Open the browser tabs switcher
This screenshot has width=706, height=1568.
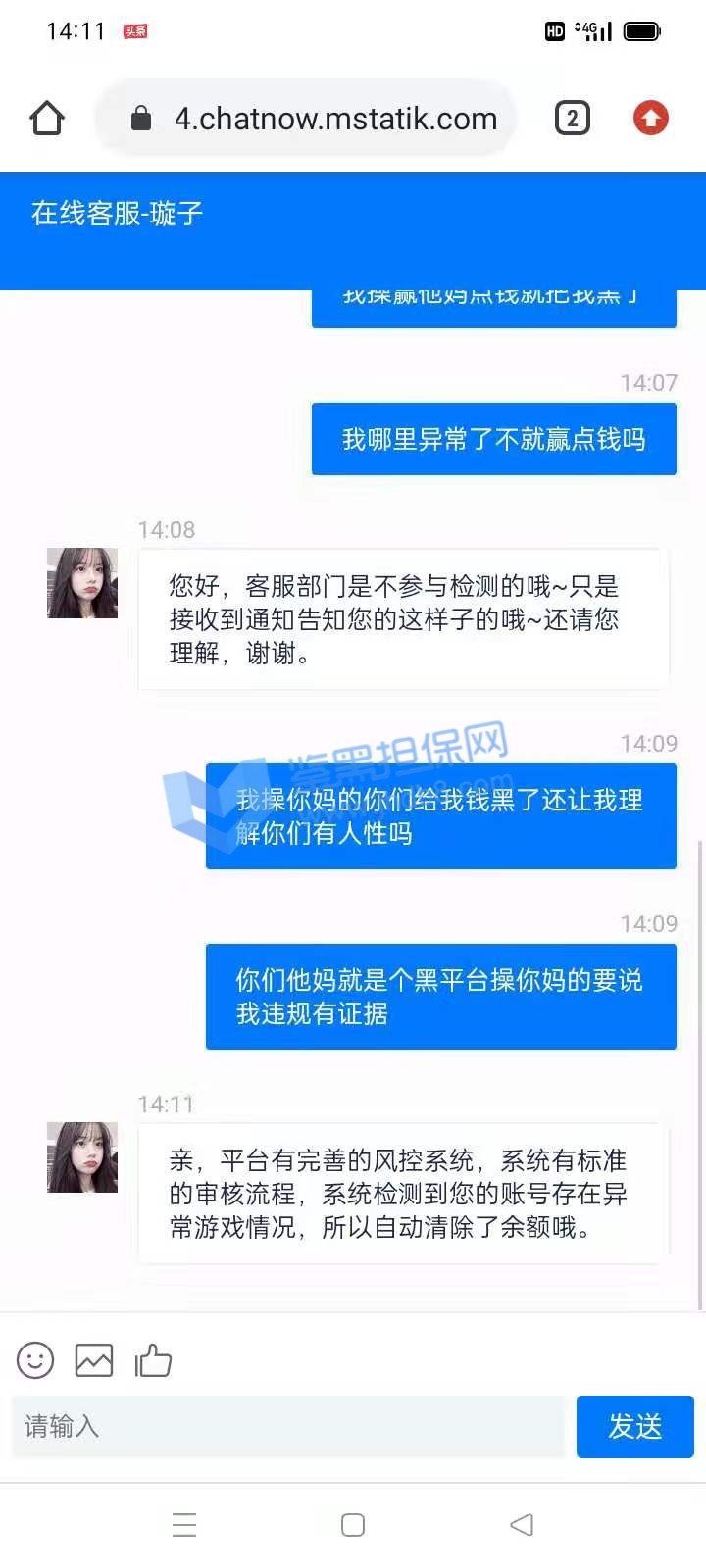point(572,119)
